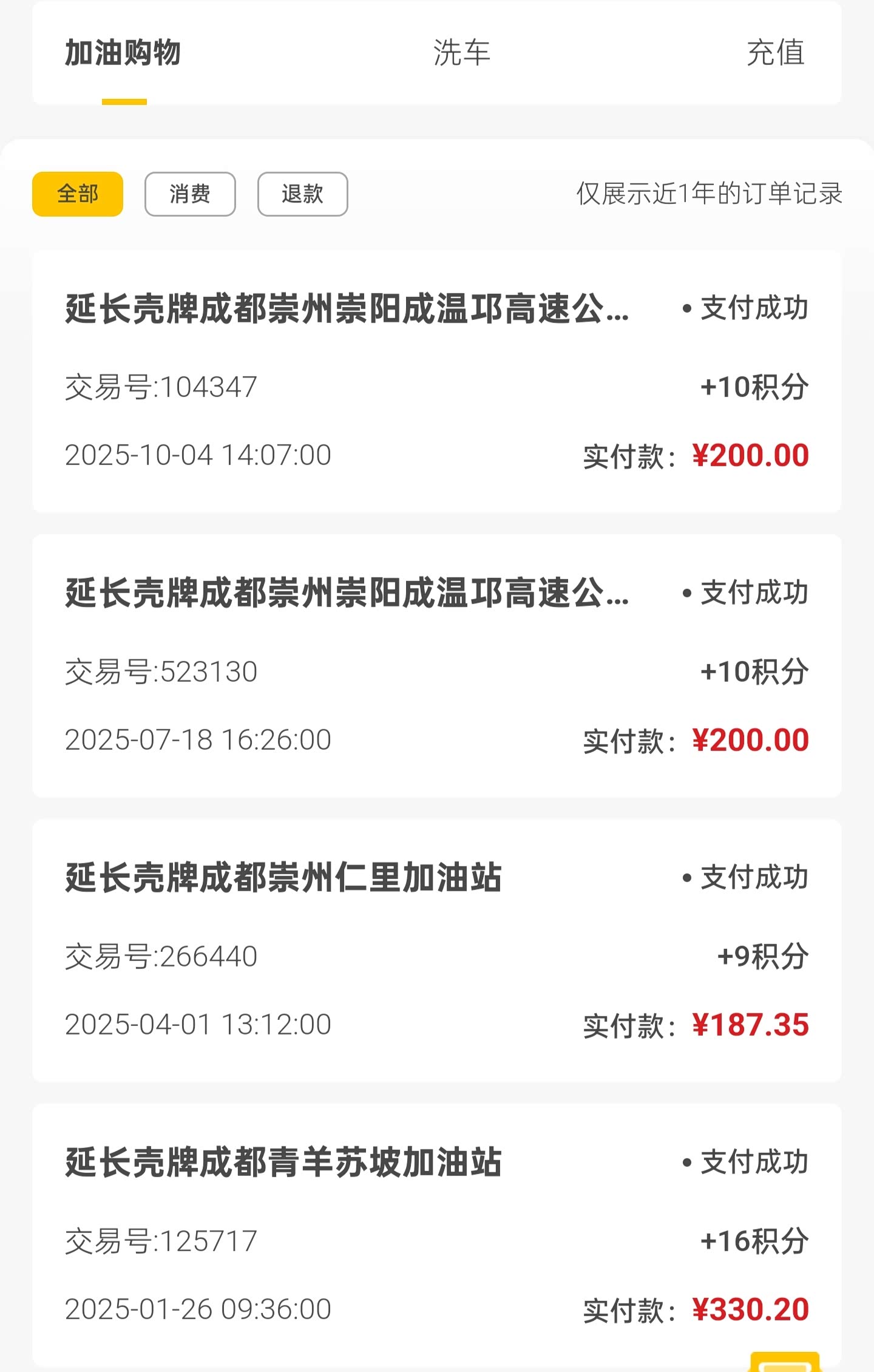Open order with 交易号 523130
Screen dimensions: 874x1372
(436, 666)
